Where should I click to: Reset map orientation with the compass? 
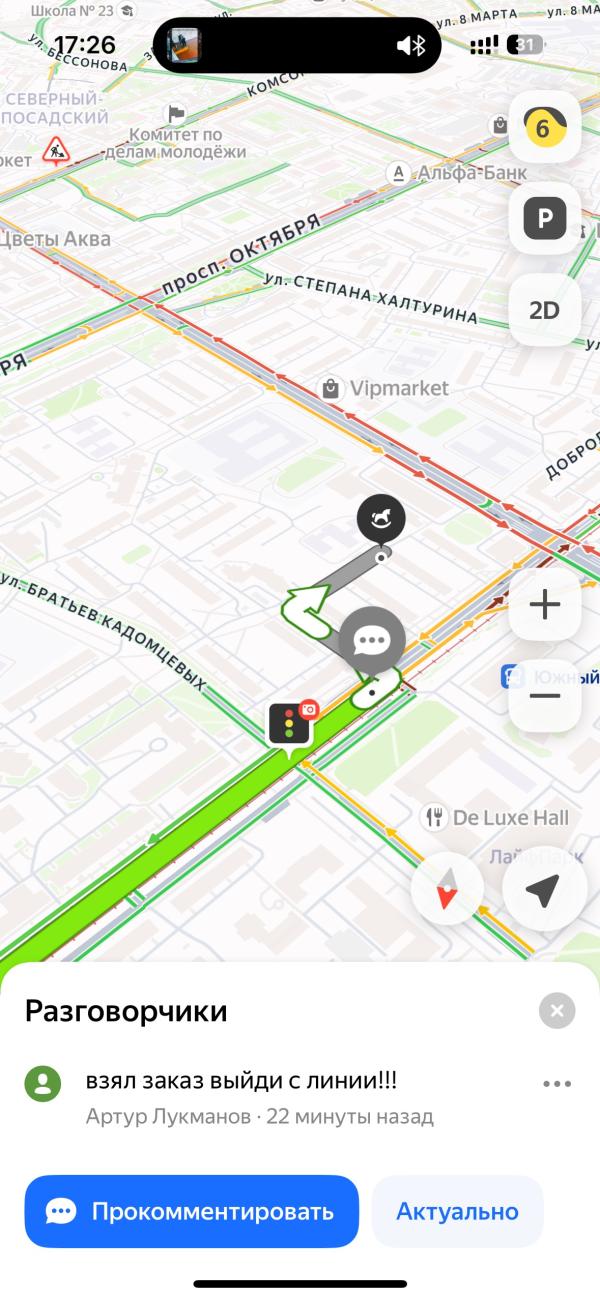(447, 888)
